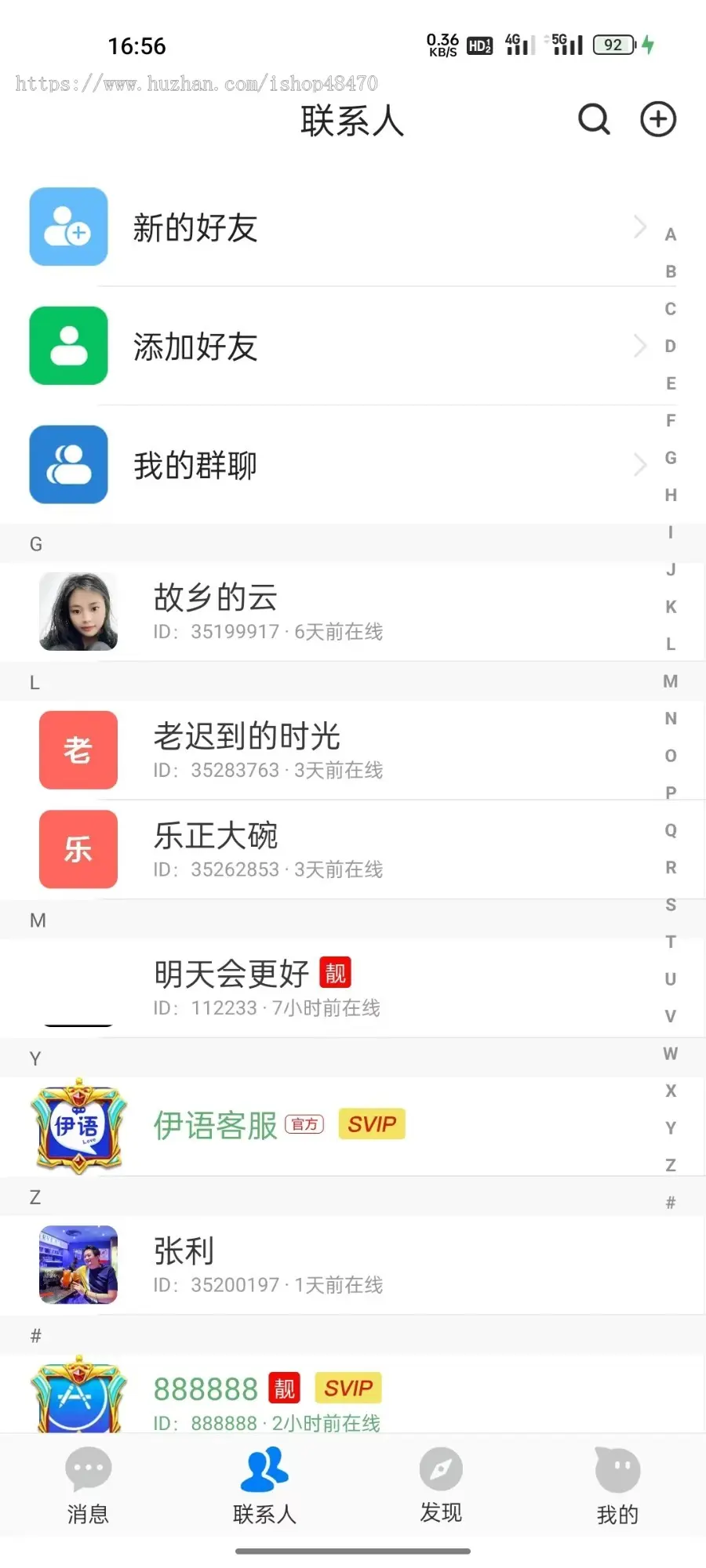Open the search icon in header
Viewport: 706px width, 1568px height.
[594, 120]
